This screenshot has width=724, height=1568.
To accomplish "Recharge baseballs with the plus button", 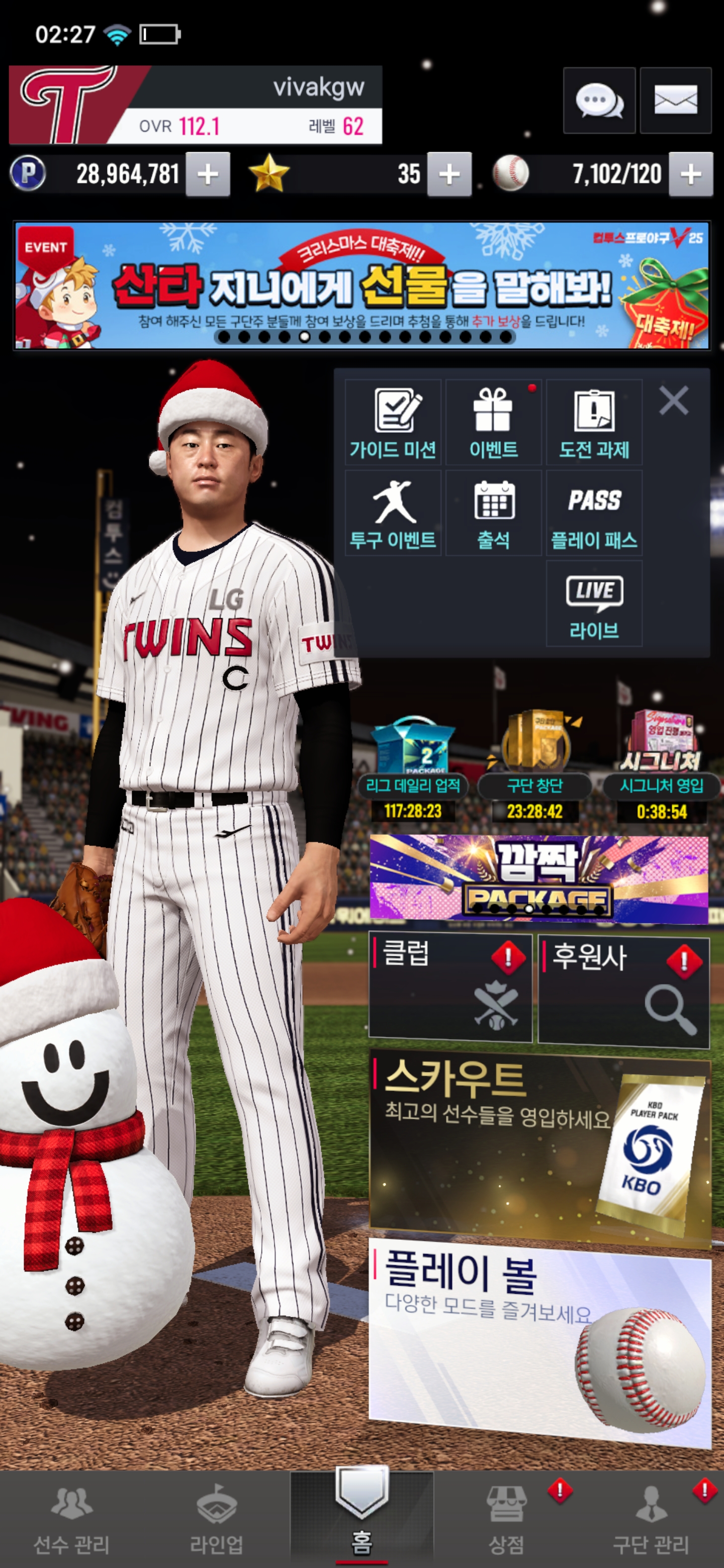I will [690, 175].
